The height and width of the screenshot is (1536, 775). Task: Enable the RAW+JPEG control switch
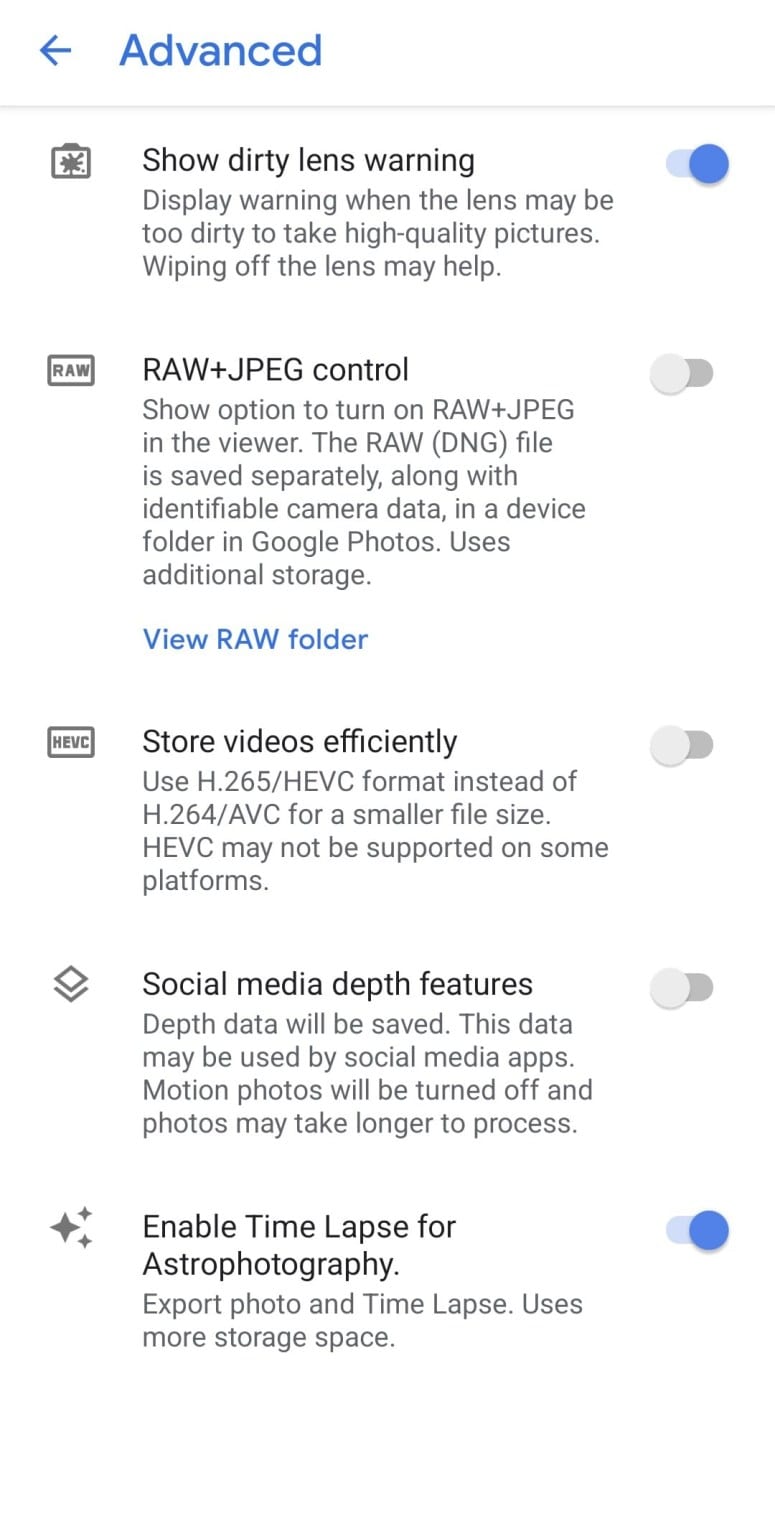click(681, 374)
